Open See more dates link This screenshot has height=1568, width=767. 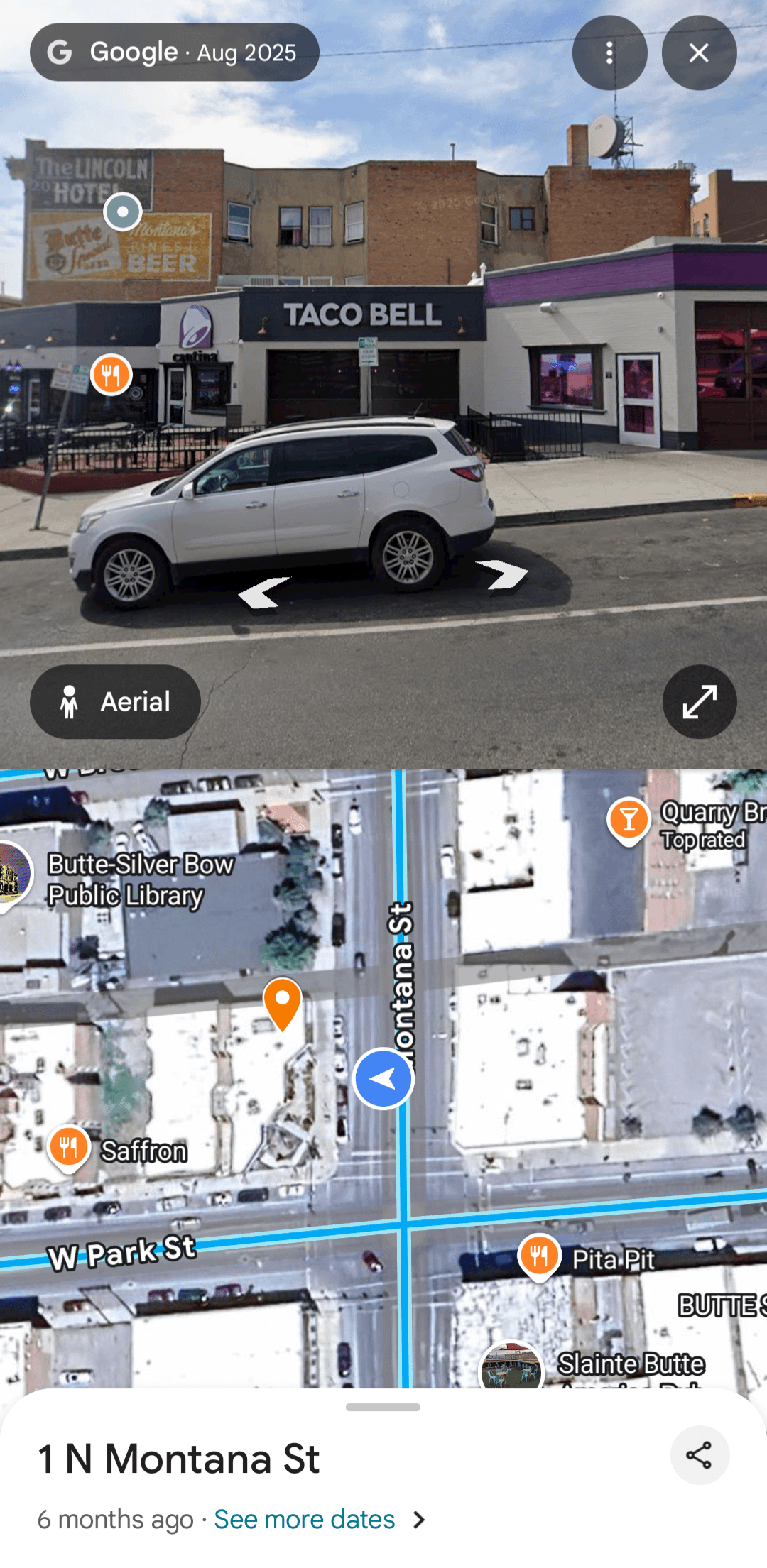[305, 1520]
